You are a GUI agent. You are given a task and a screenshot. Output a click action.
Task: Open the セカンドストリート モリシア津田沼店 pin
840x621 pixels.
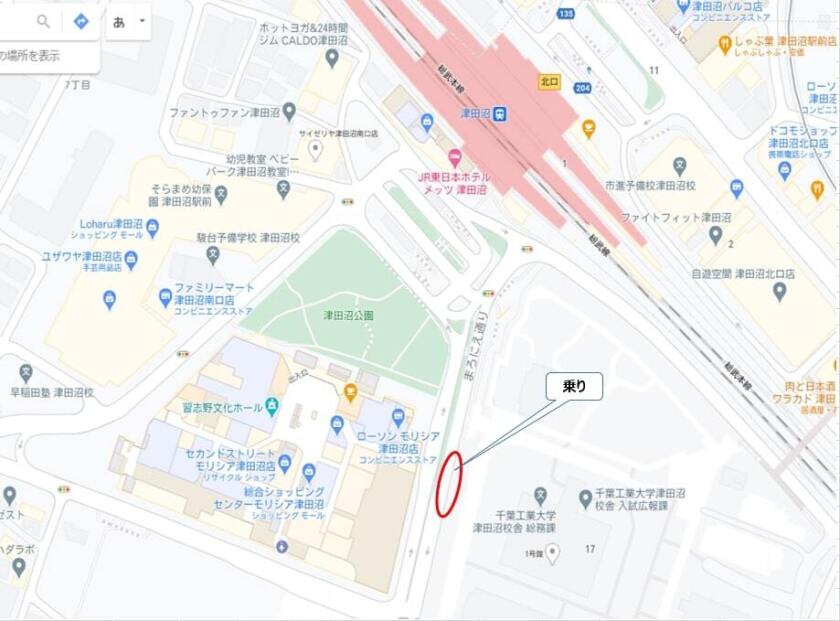click(285, 463)
